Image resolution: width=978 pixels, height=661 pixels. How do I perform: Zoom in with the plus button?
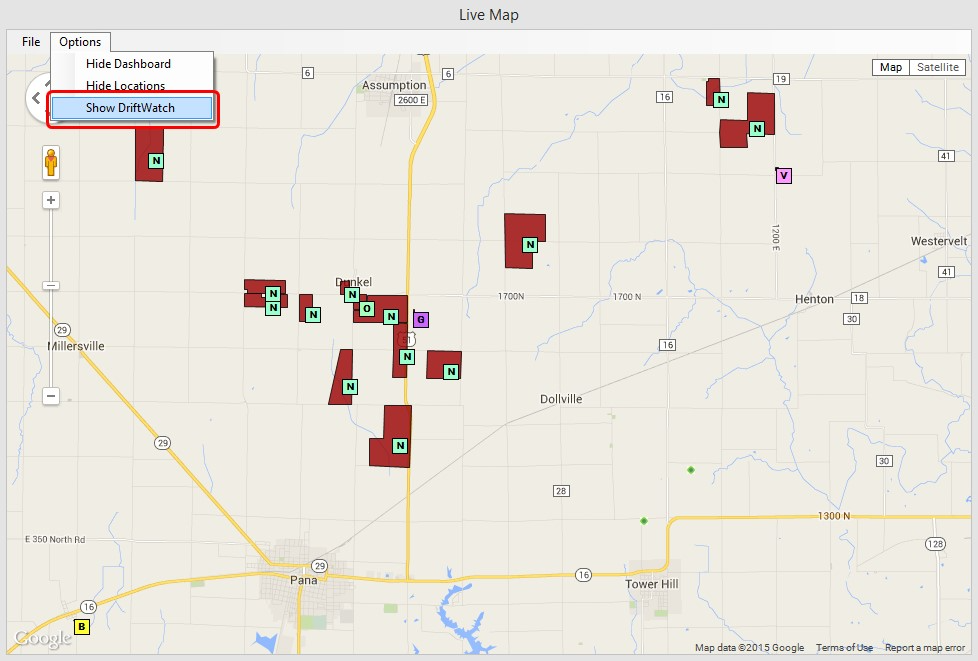[x=51, y=200]
